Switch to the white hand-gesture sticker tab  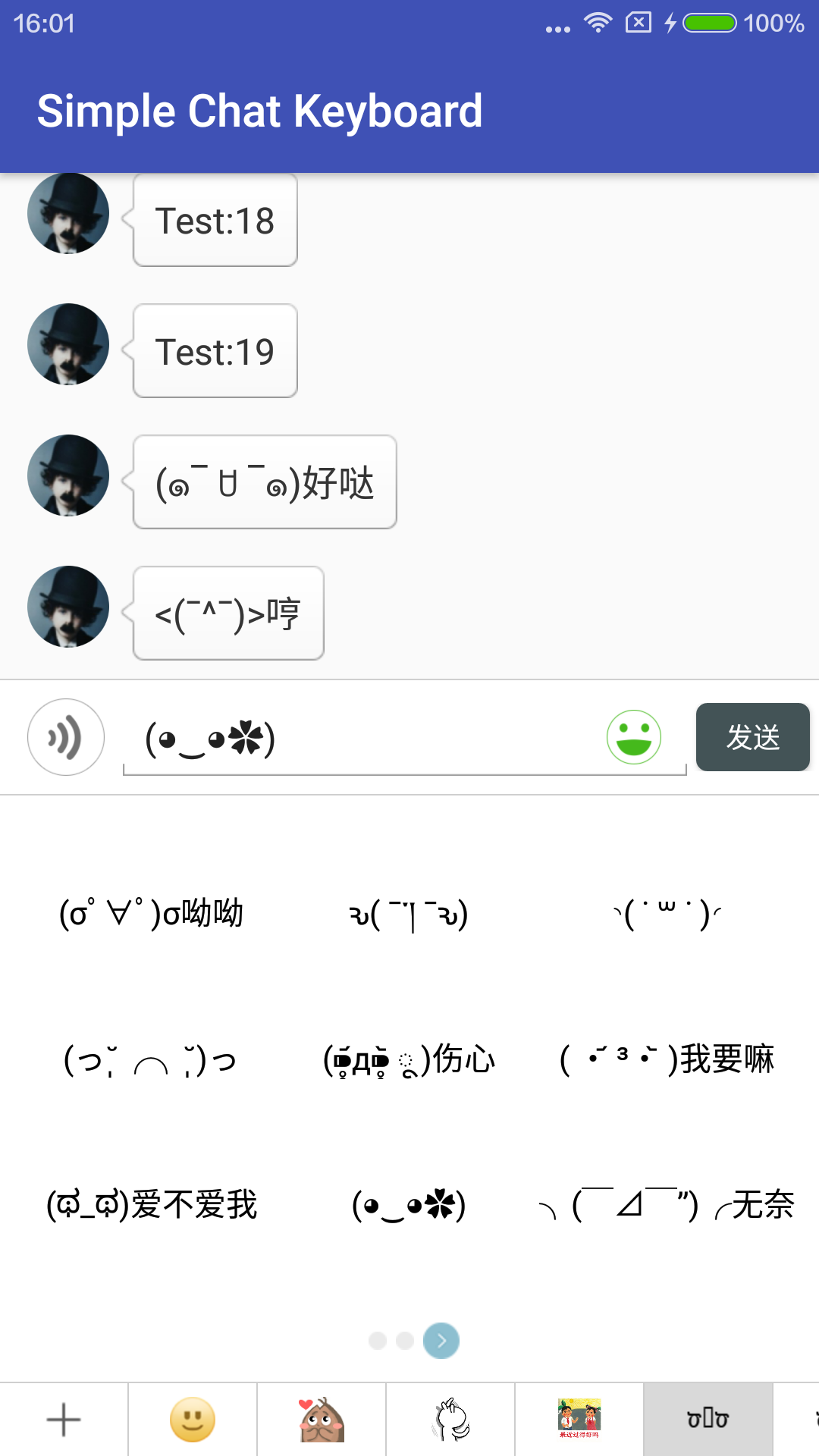[x=450, y=1420]
